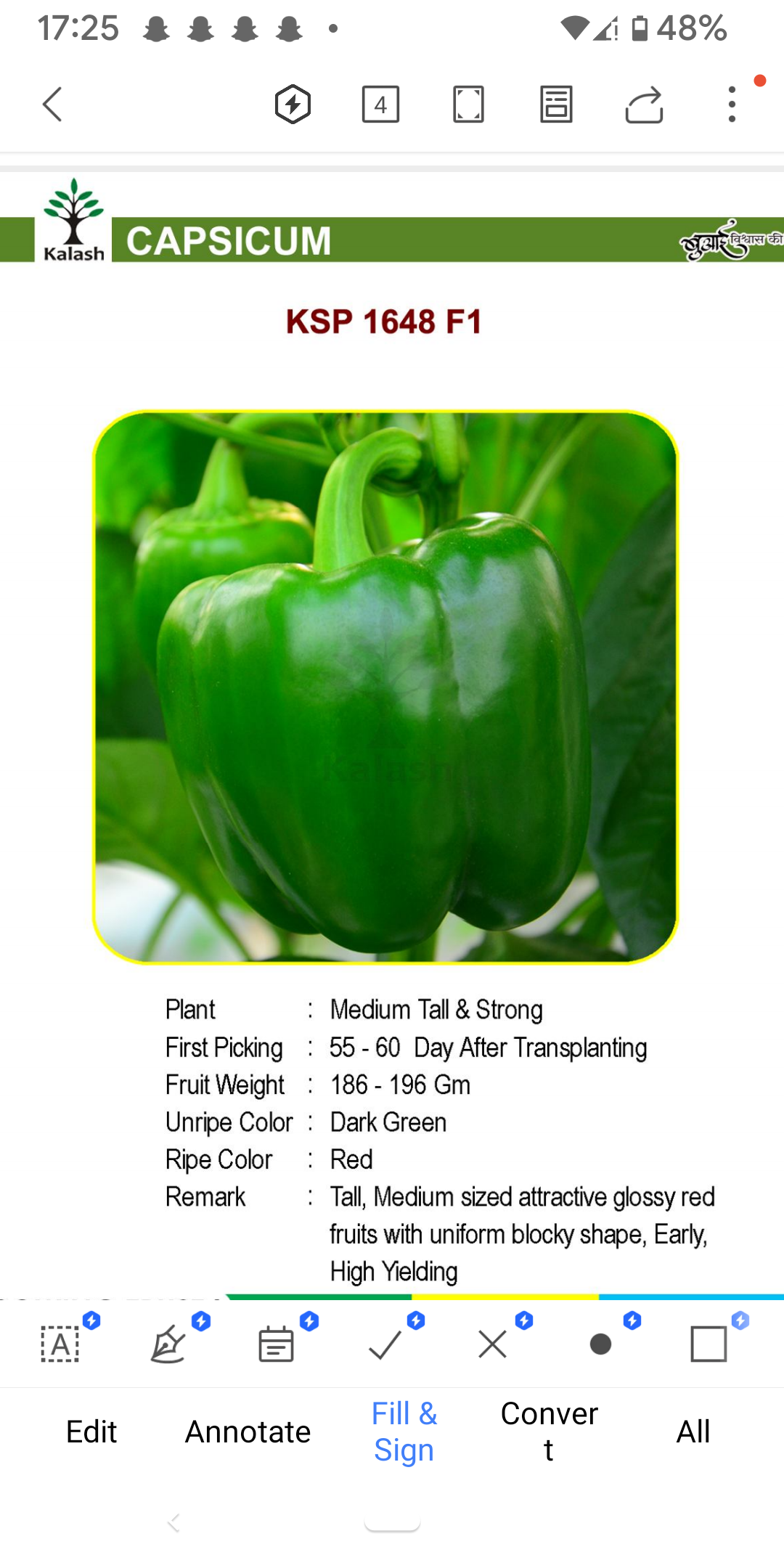Switch to the Fill & Sign tab
This screenshot has width=784, height=1568.
click(404, 1432)
